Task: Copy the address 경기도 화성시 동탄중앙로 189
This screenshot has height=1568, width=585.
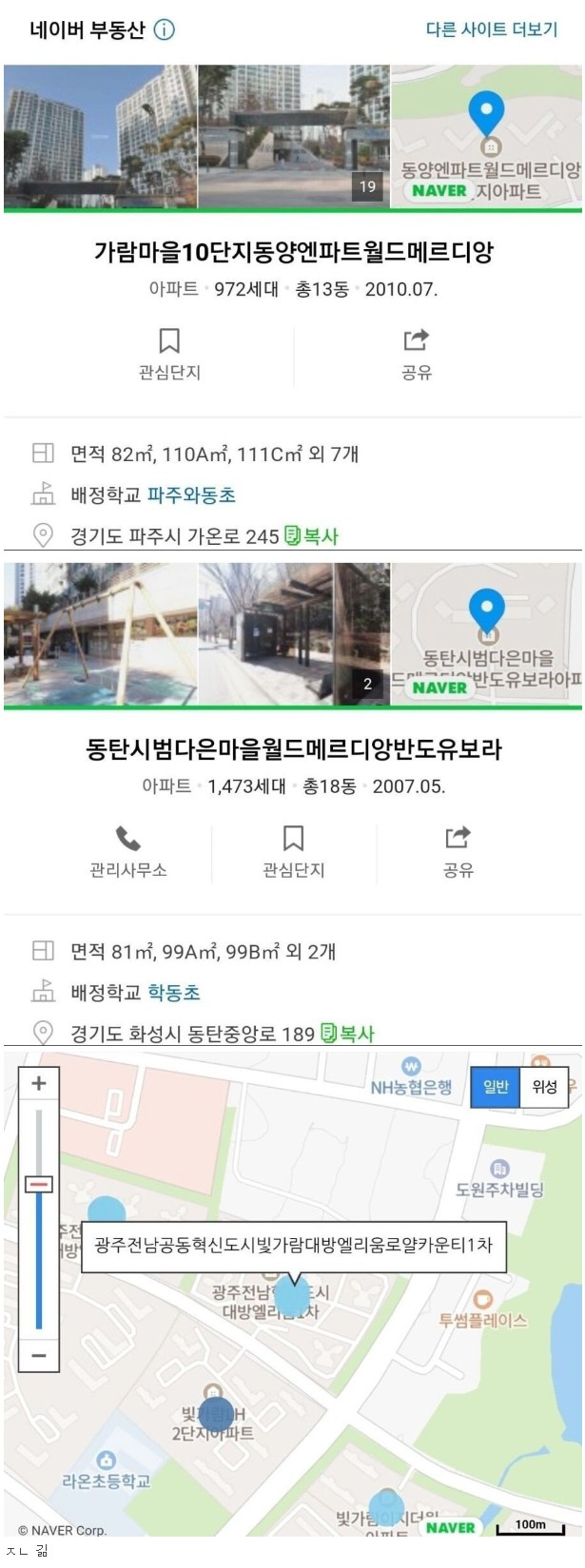Action: 348,1033
